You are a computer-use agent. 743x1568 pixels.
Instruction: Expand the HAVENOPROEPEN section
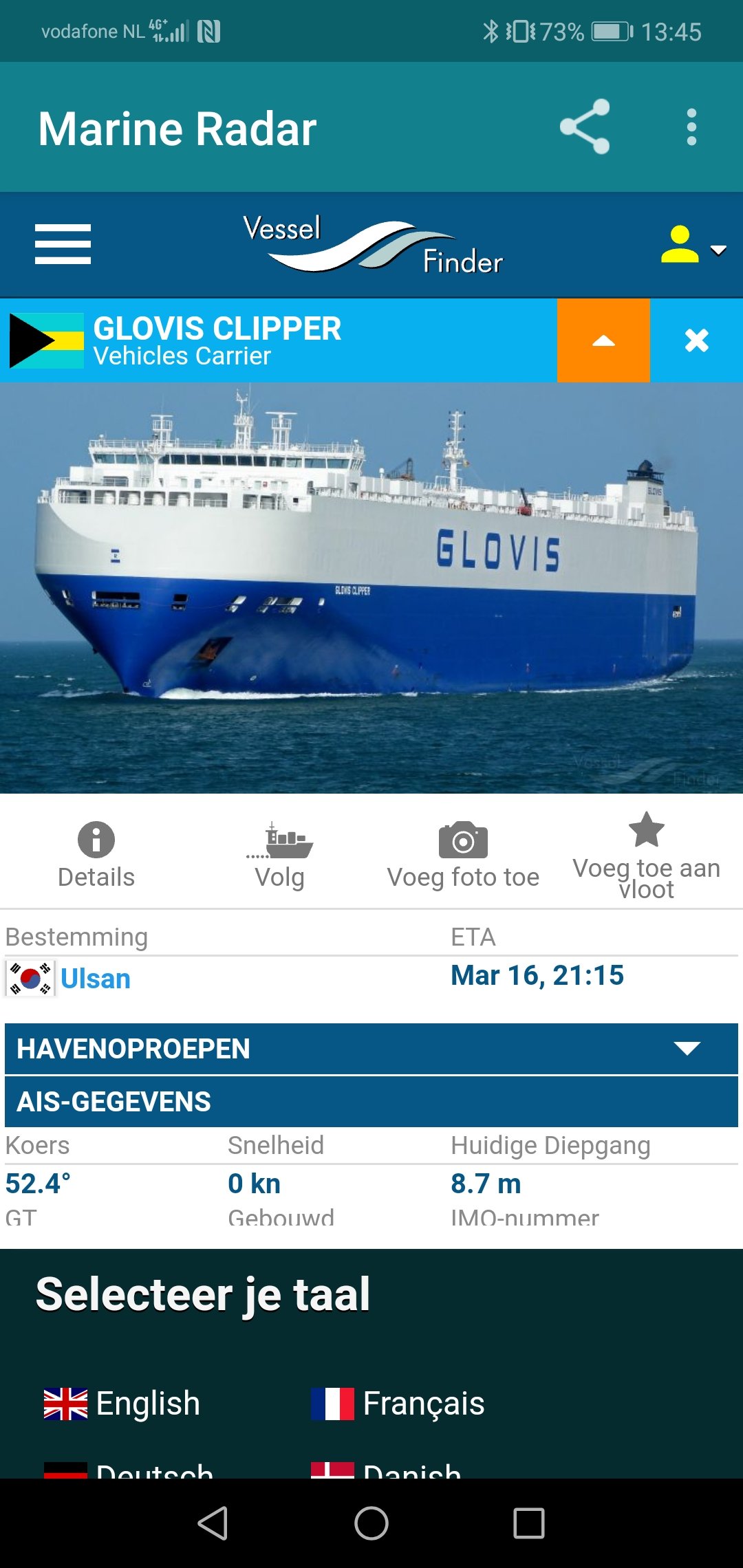point(371,1049)
